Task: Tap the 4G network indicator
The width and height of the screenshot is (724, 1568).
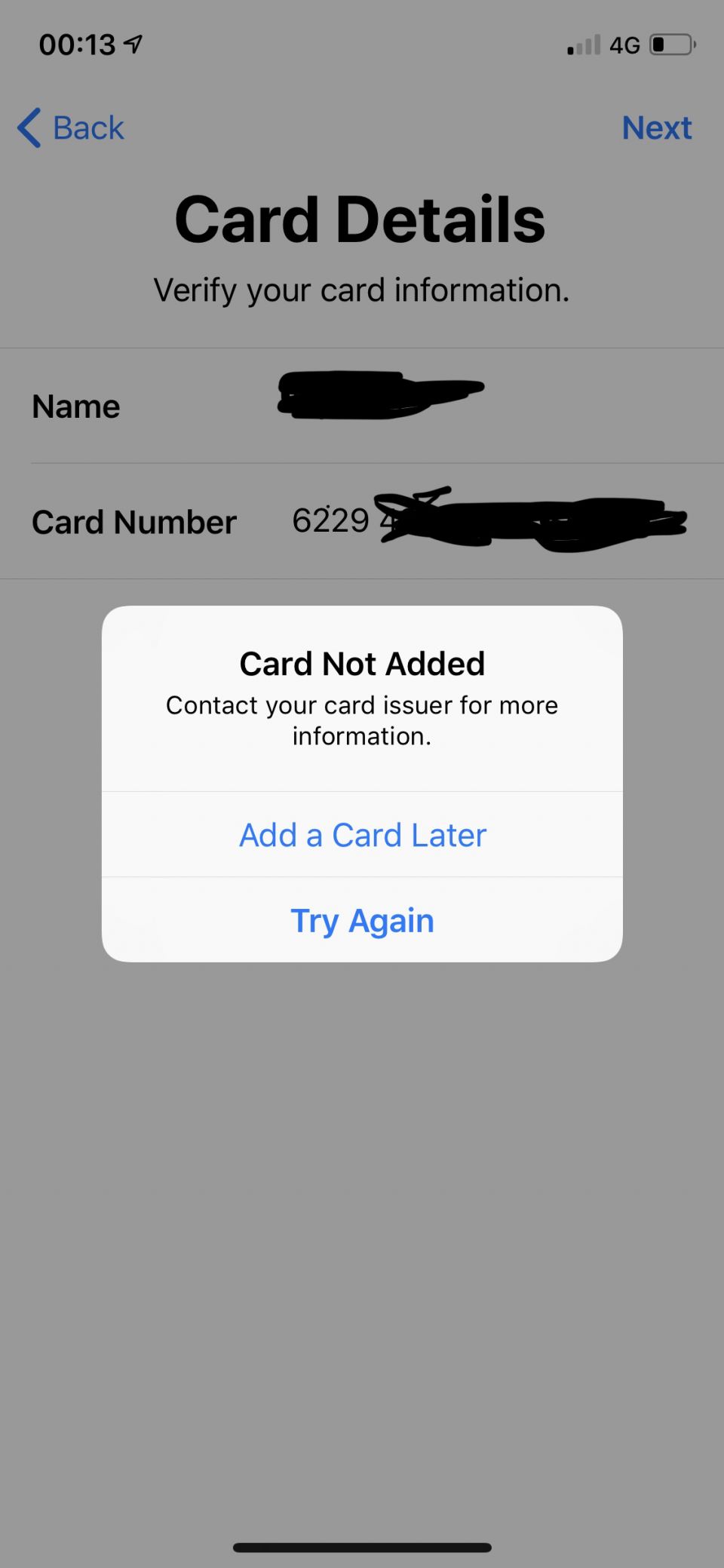Action: [623, 44]
